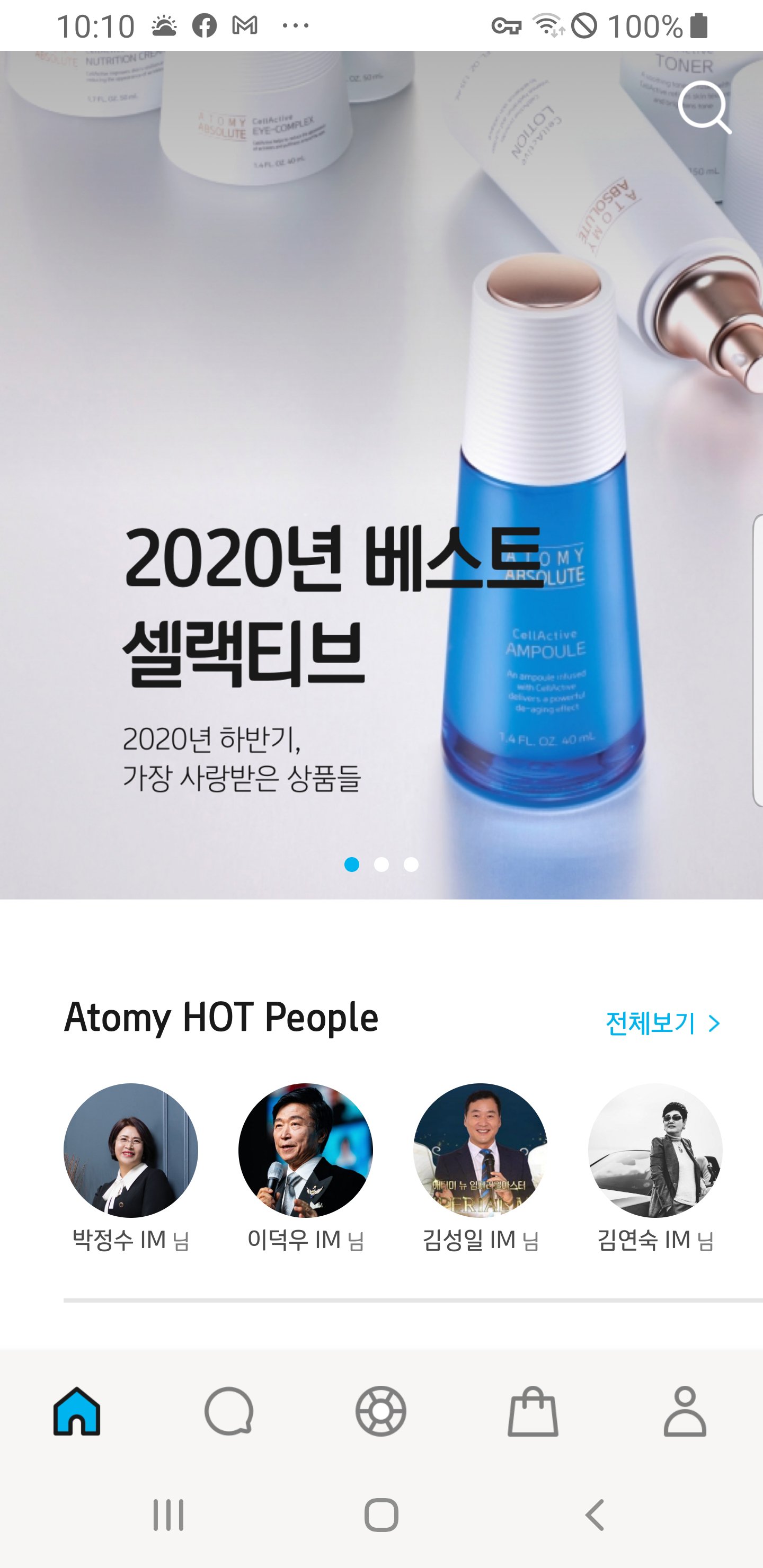Jump to the second banner page dot
Screen dimensions: 763x1568
(x=381, y=865)
